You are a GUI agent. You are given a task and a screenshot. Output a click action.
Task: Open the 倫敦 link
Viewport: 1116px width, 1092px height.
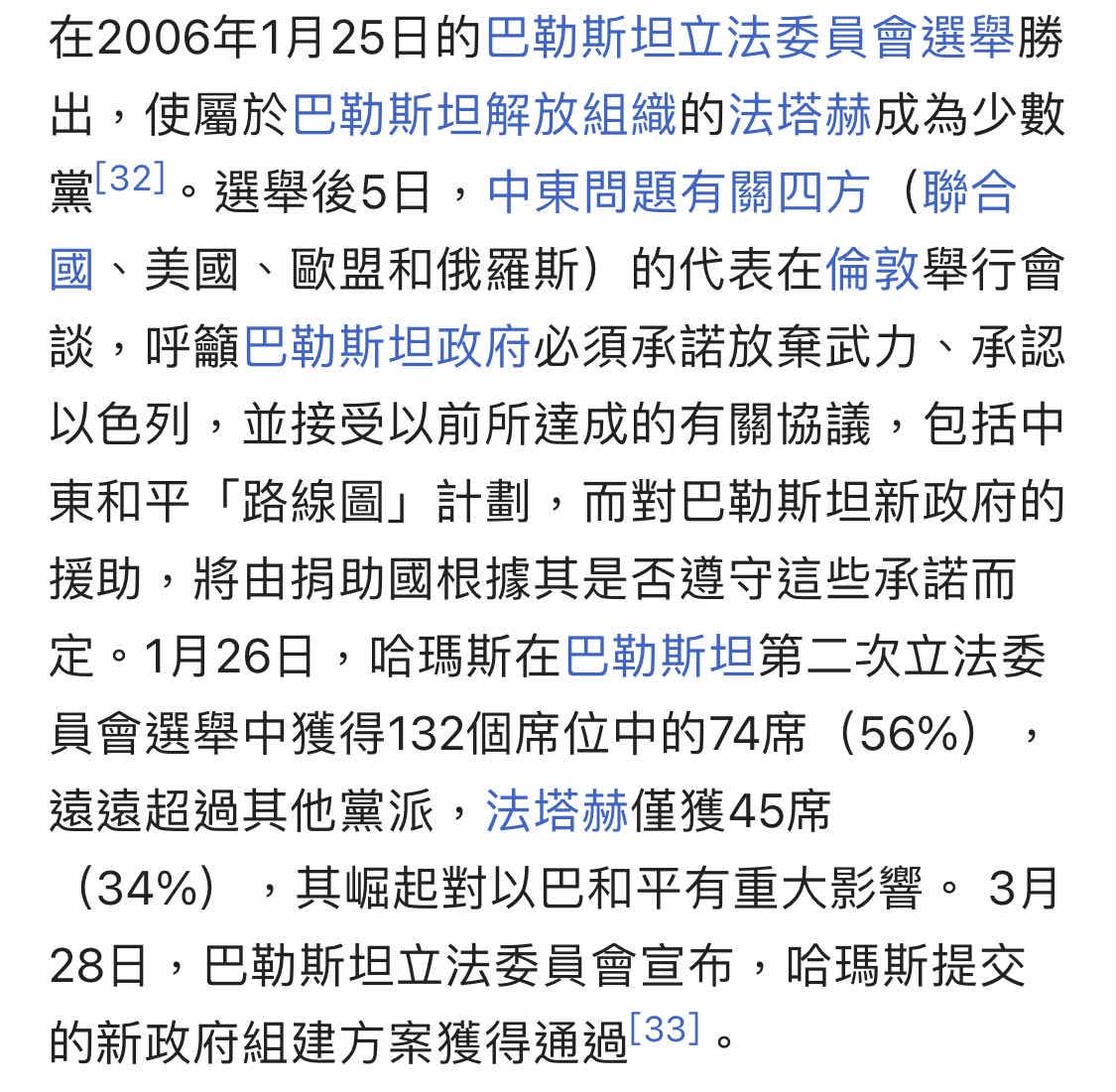pos(873,270)
